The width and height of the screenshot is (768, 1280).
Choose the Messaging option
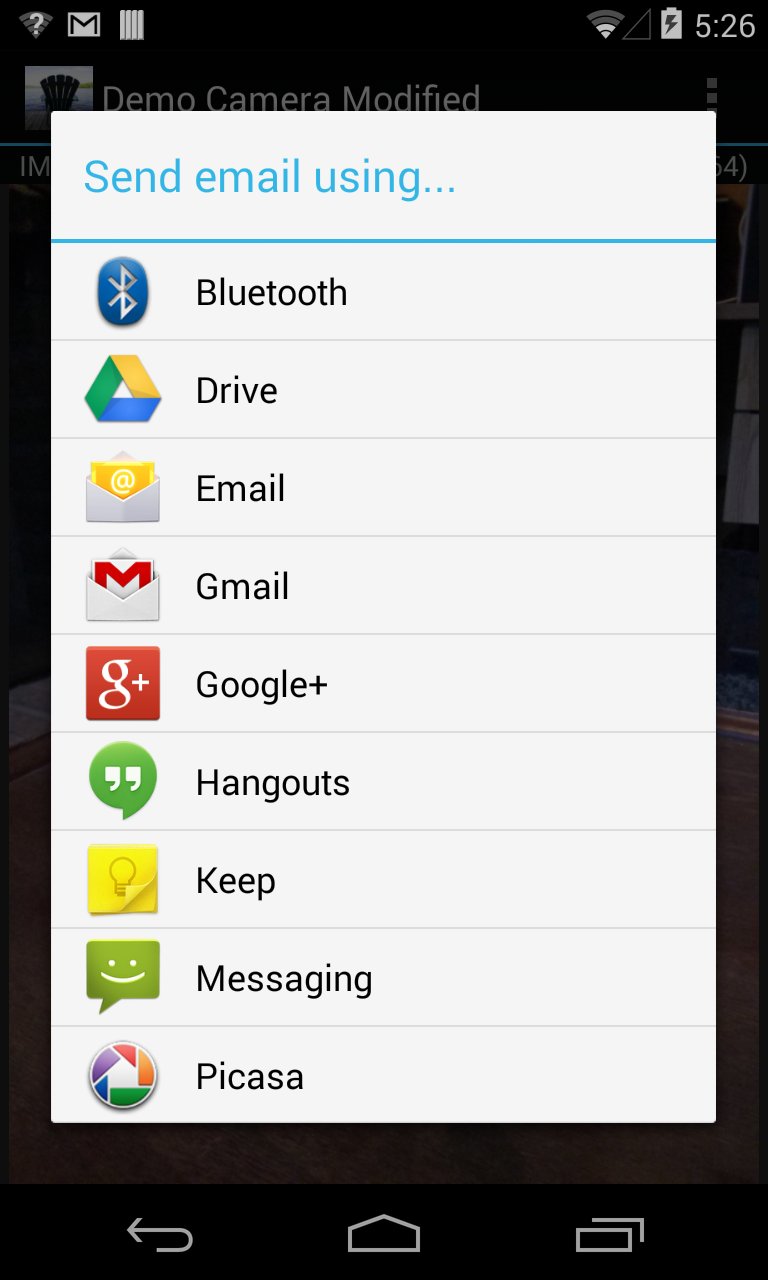(383, 978)
